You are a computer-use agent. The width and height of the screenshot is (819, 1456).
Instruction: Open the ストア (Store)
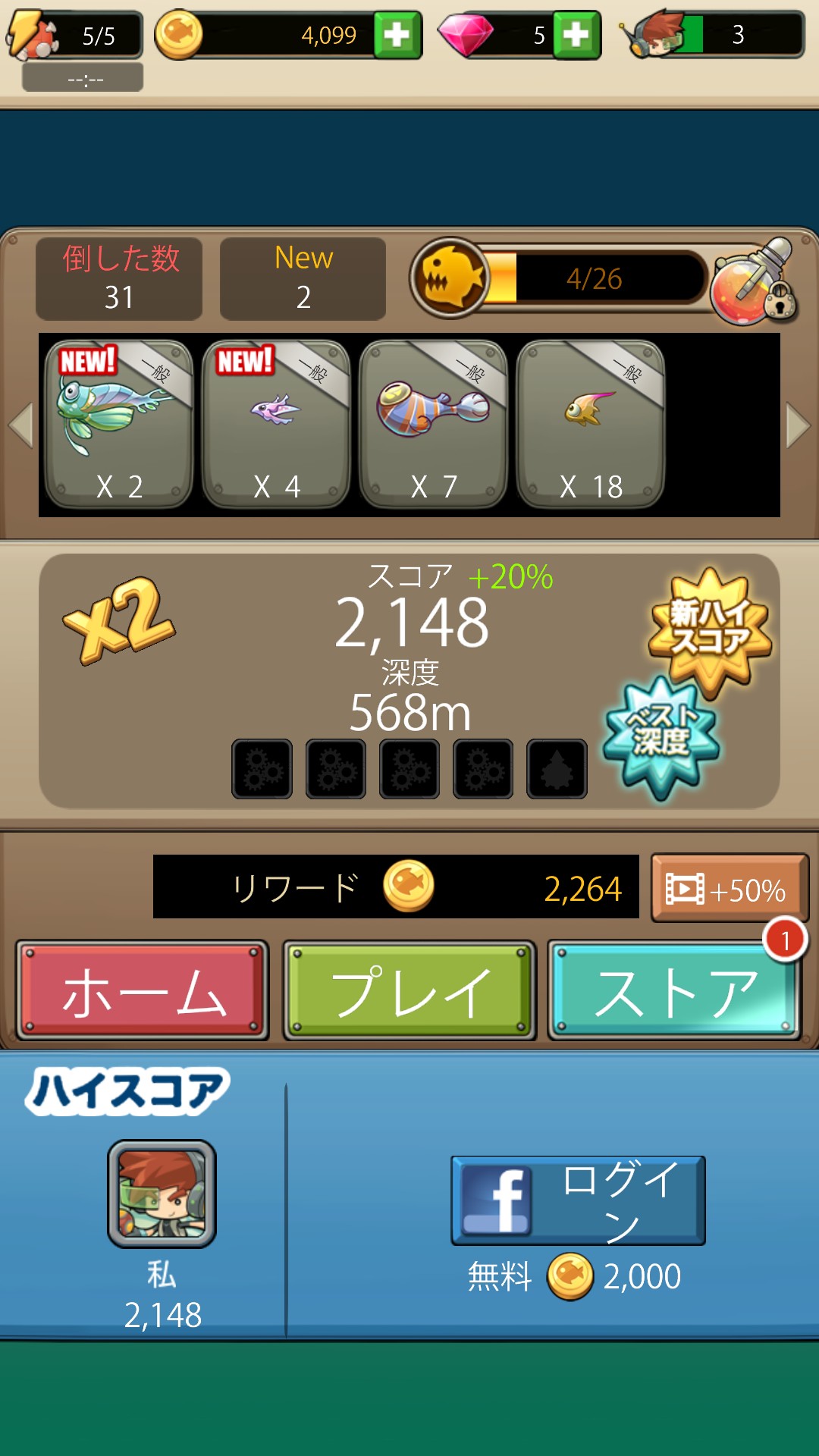click(x=675, y=991)
